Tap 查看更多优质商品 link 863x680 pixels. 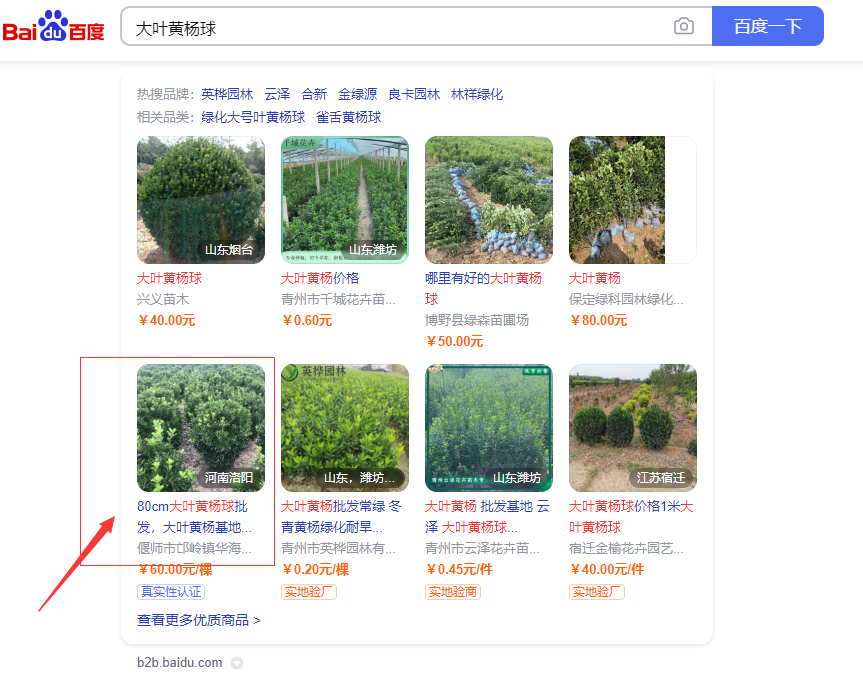[x=198, y=620]
